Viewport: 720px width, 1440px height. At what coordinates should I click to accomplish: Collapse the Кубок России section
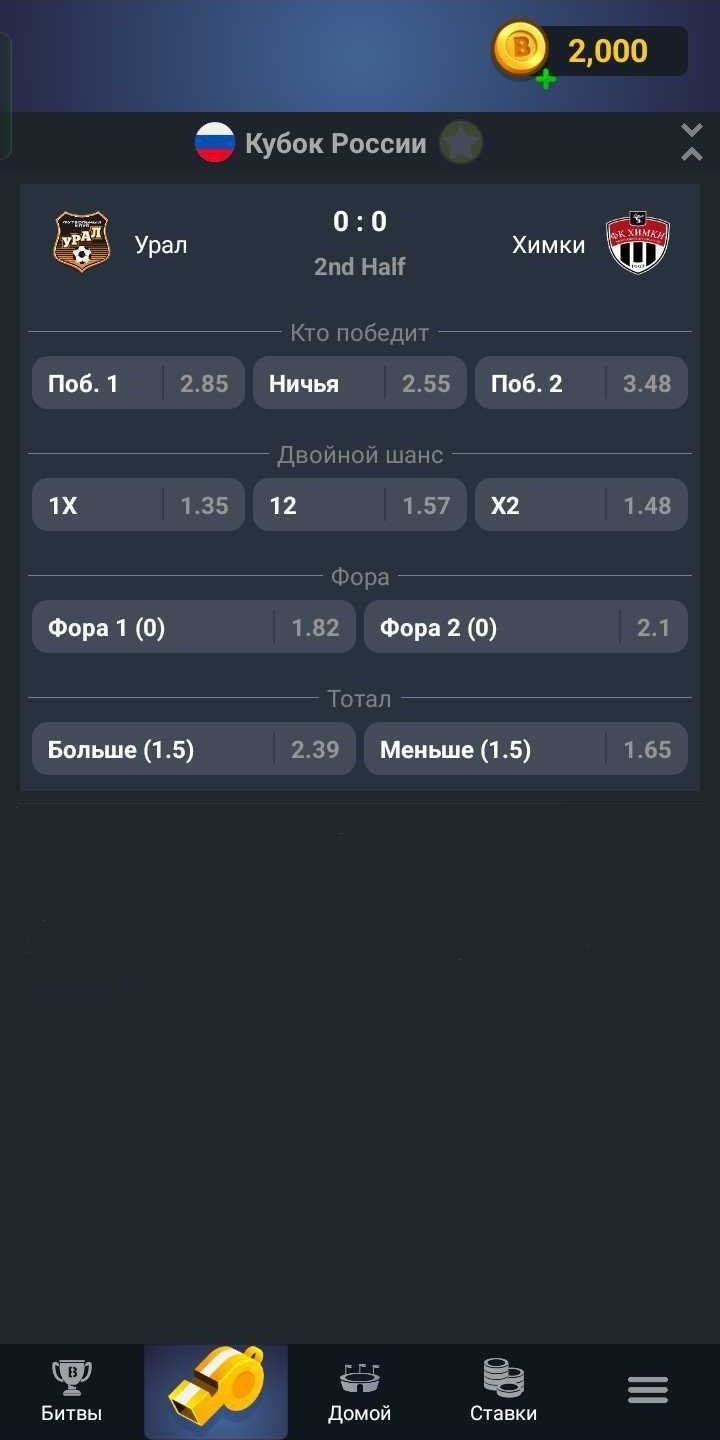pyautogui.click(x=691, y=142)
